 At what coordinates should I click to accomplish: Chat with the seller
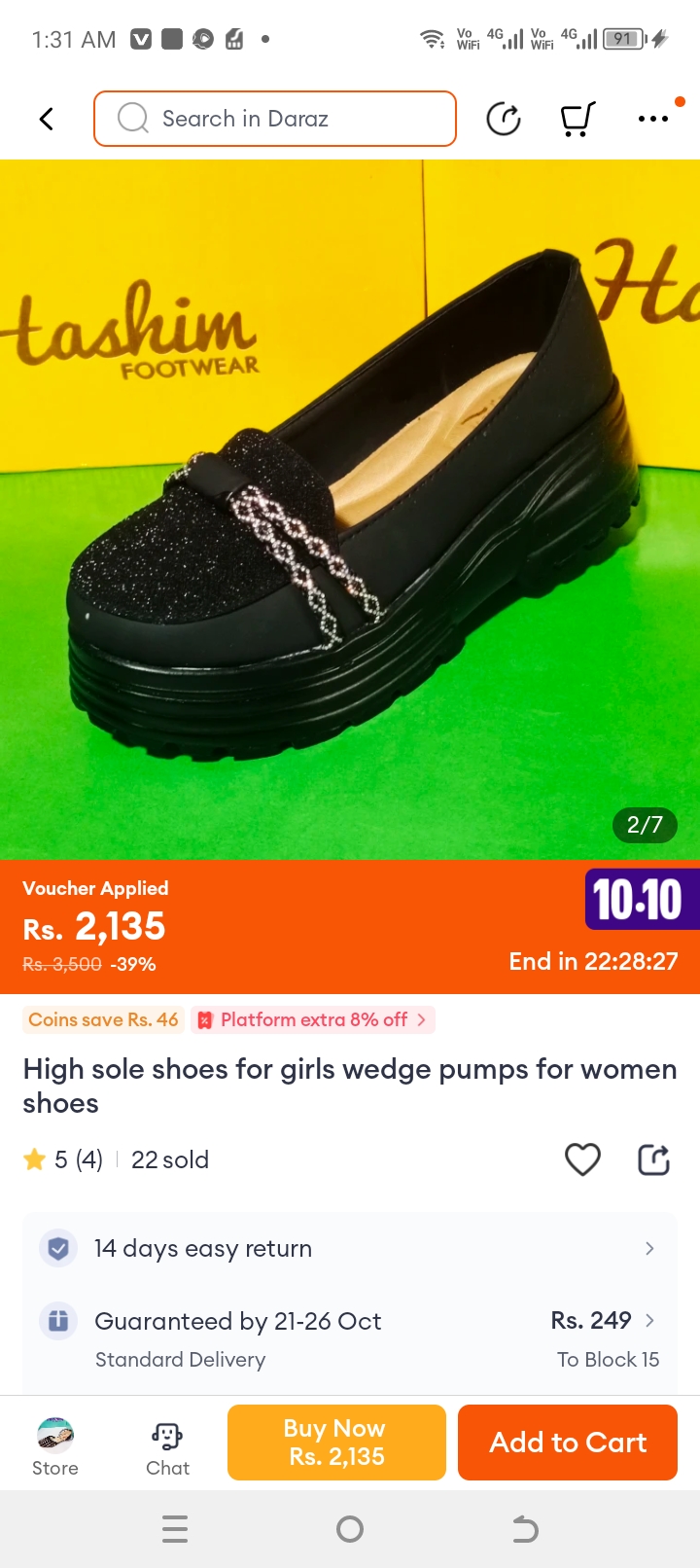point(167,1446)
